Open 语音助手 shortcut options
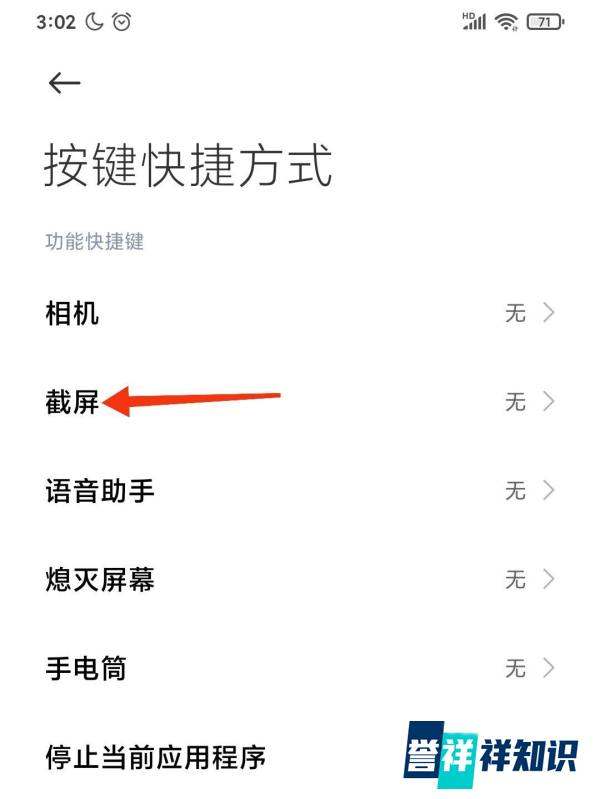 point(300,490)
